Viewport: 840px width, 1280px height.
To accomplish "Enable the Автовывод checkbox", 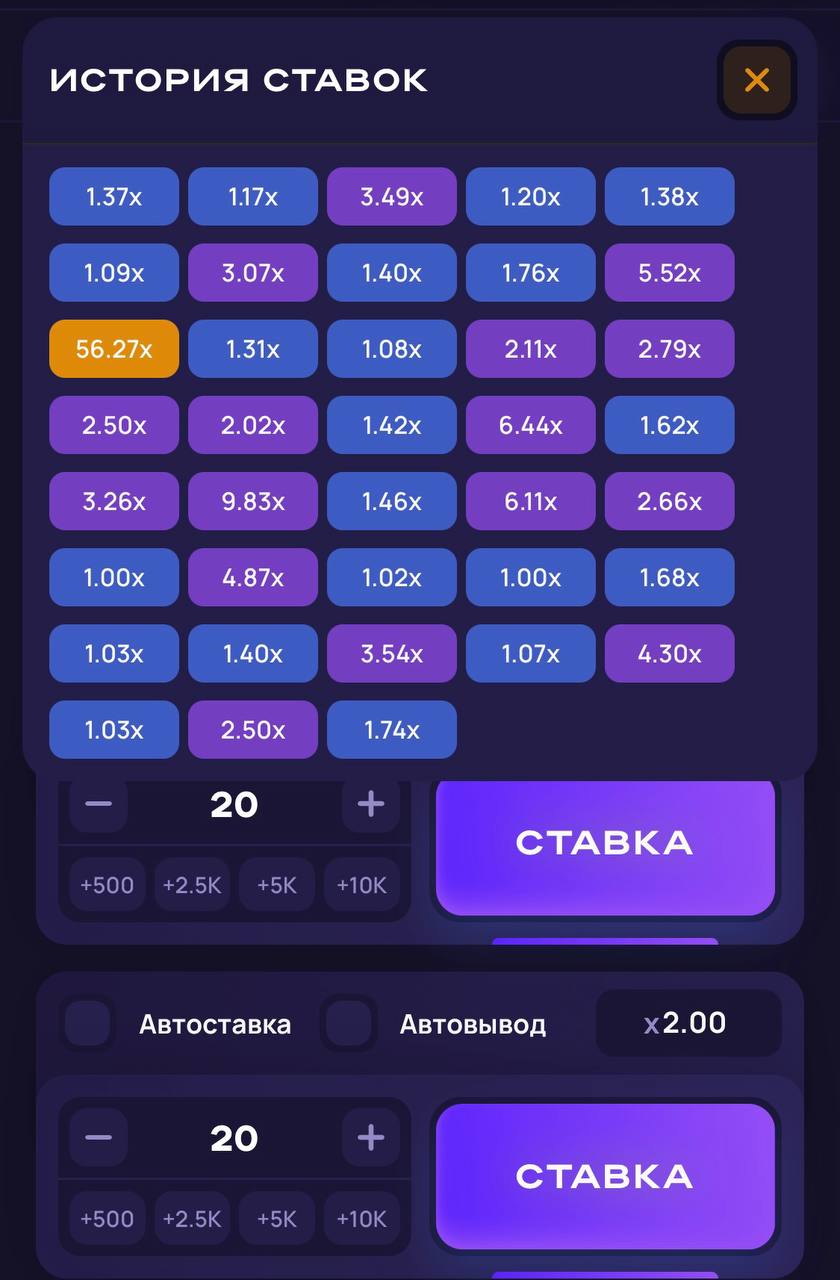I will coord(348,1024).
